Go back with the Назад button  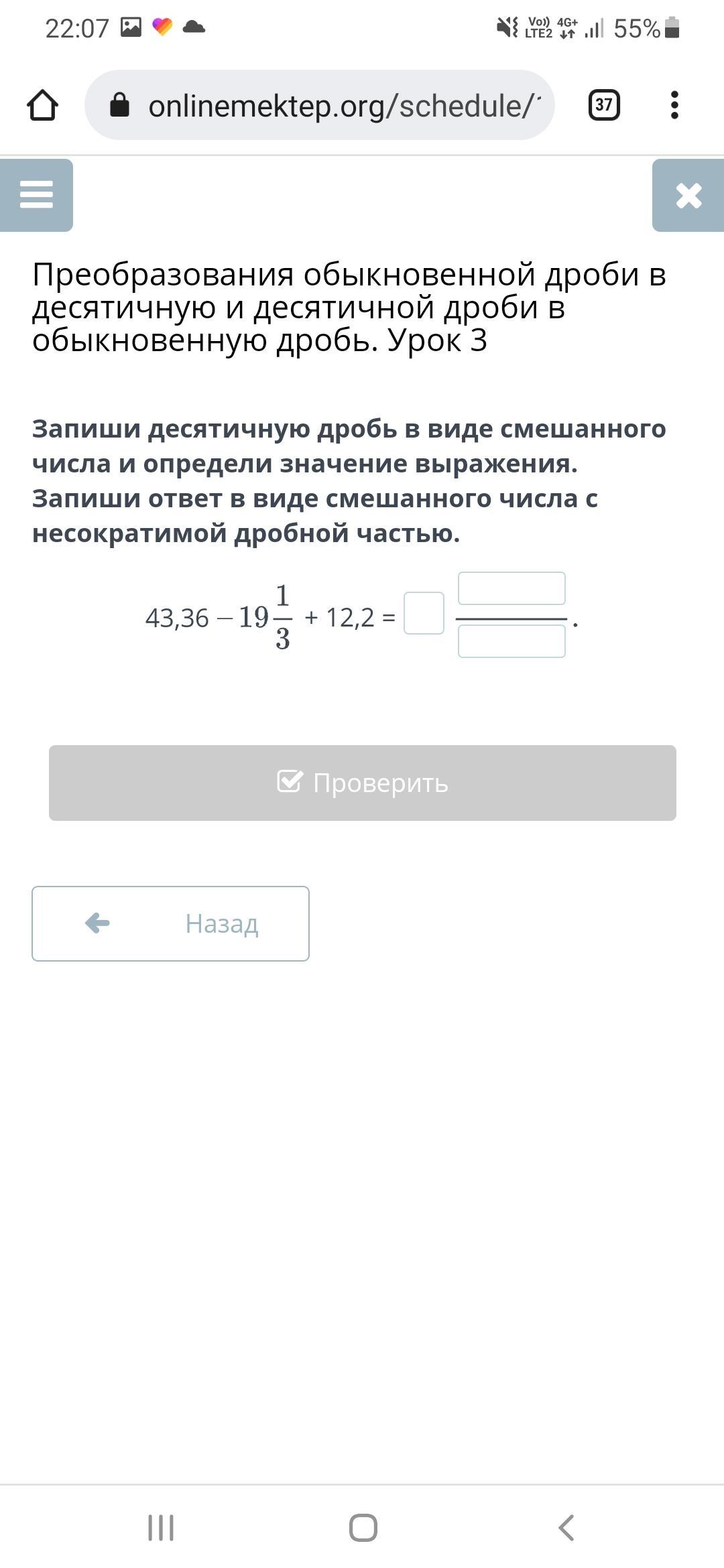170,923
